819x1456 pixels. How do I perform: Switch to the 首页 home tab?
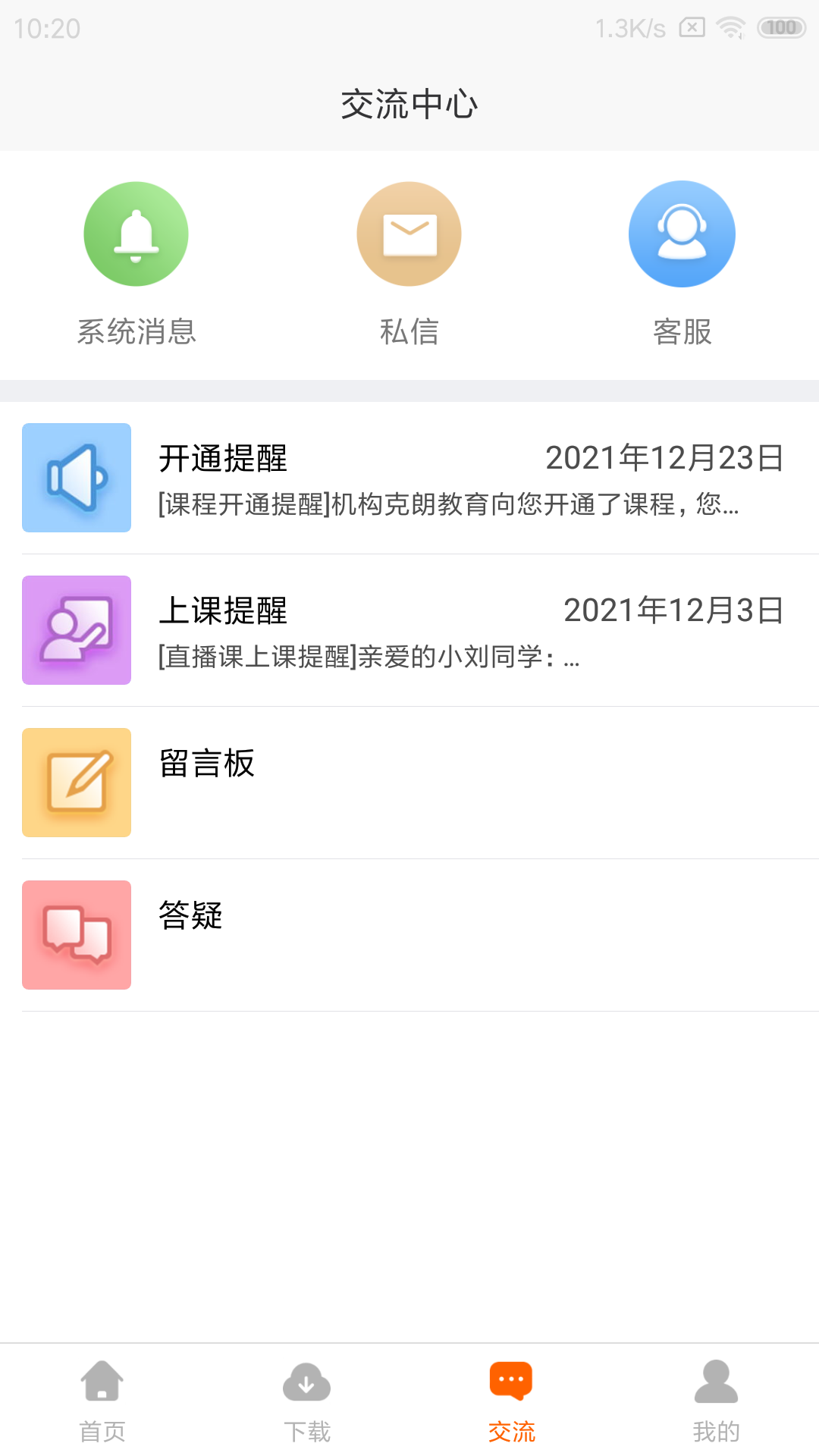tap(102, 1400)
